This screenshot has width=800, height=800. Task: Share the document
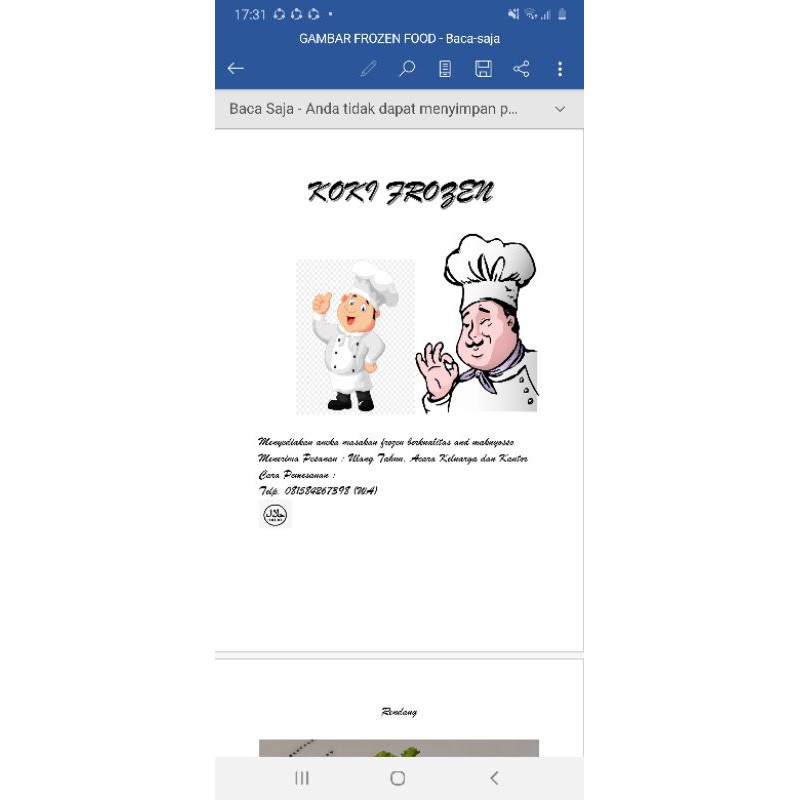pyautogui.click(x=521, y=68)
